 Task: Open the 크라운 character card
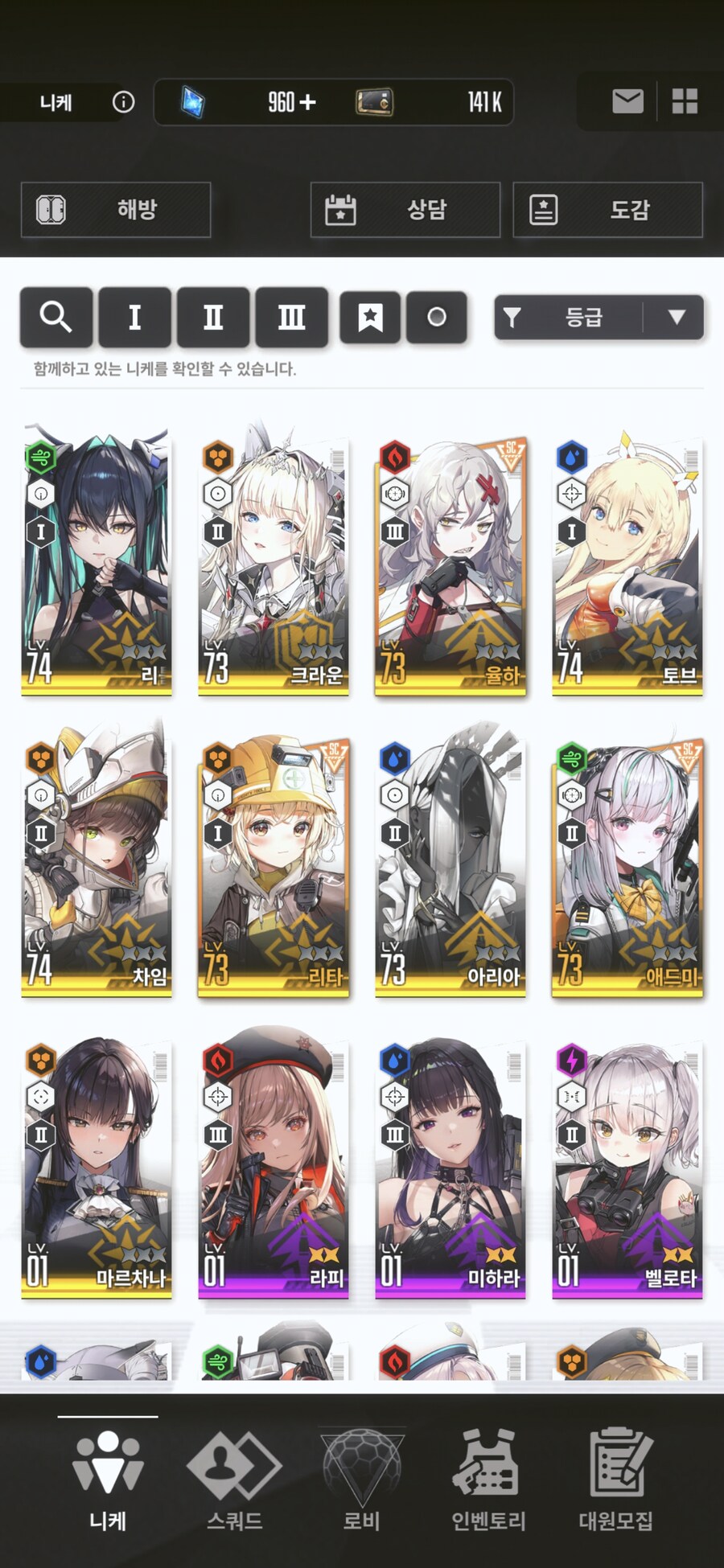[x=274, y=563]
